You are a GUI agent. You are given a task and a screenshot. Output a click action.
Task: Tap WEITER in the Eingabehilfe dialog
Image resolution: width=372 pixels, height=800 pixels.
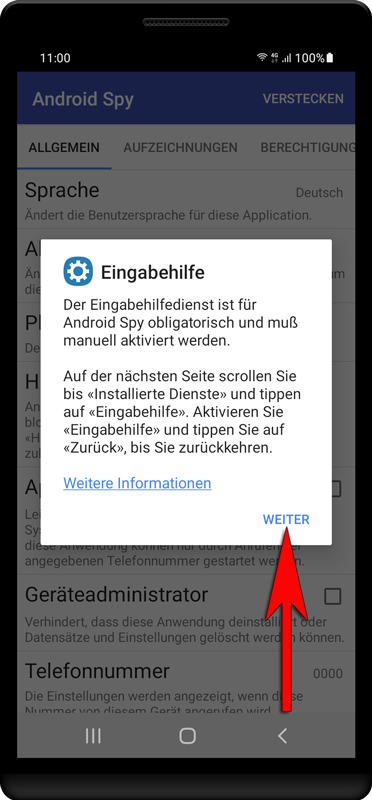point(286,519)
